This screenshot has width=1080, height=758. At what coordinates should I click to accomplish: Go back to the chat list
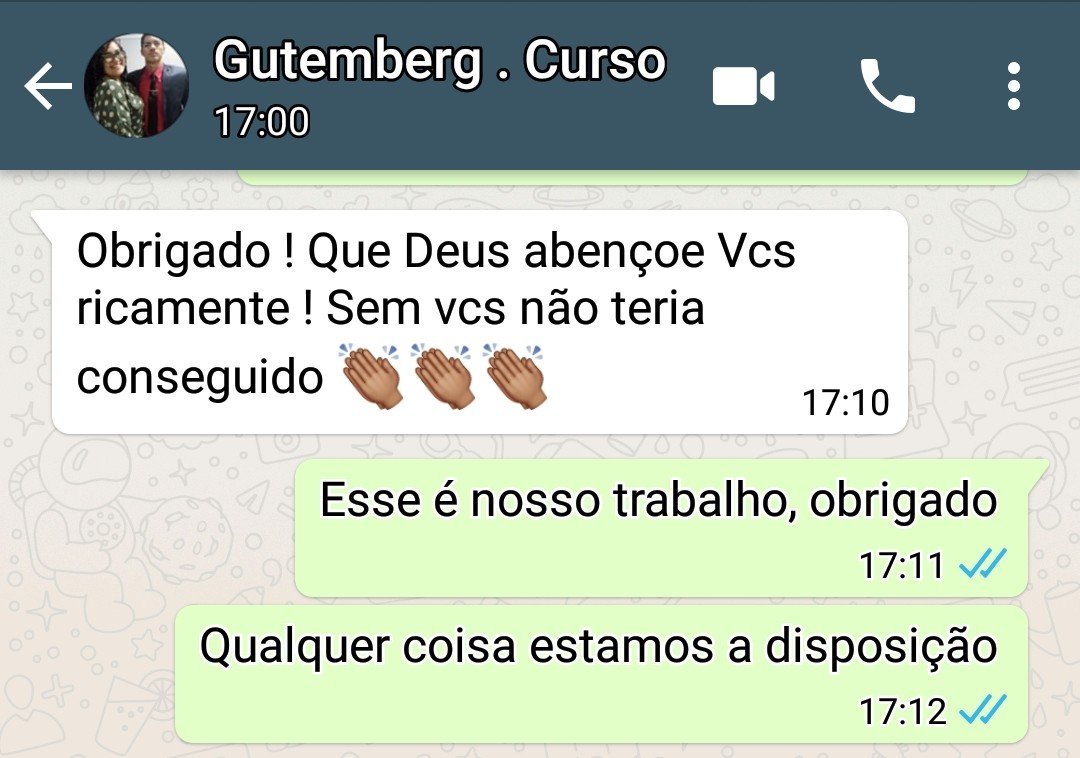[47, 88]
